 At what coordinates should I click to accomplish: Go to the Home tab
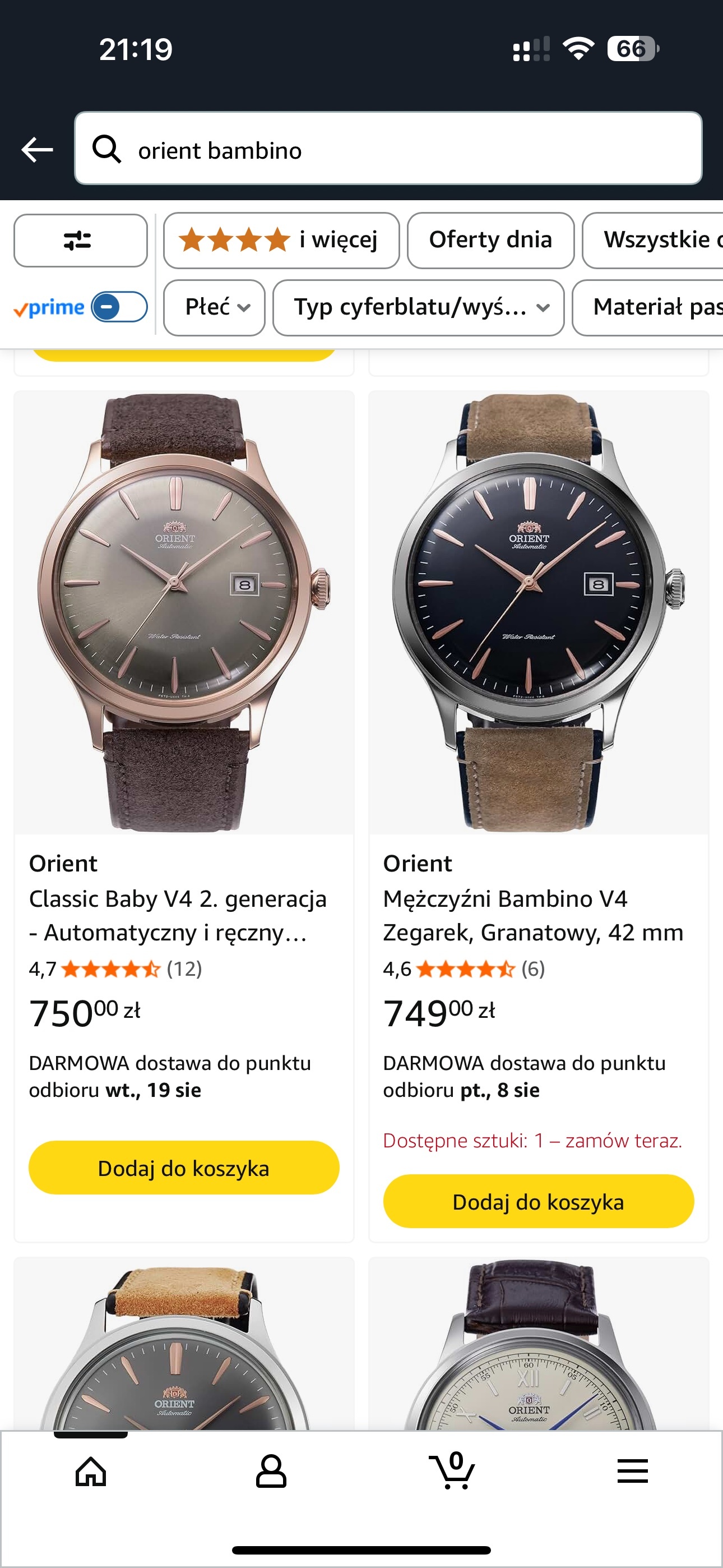pyautogui.click(x=91, y=1472)
